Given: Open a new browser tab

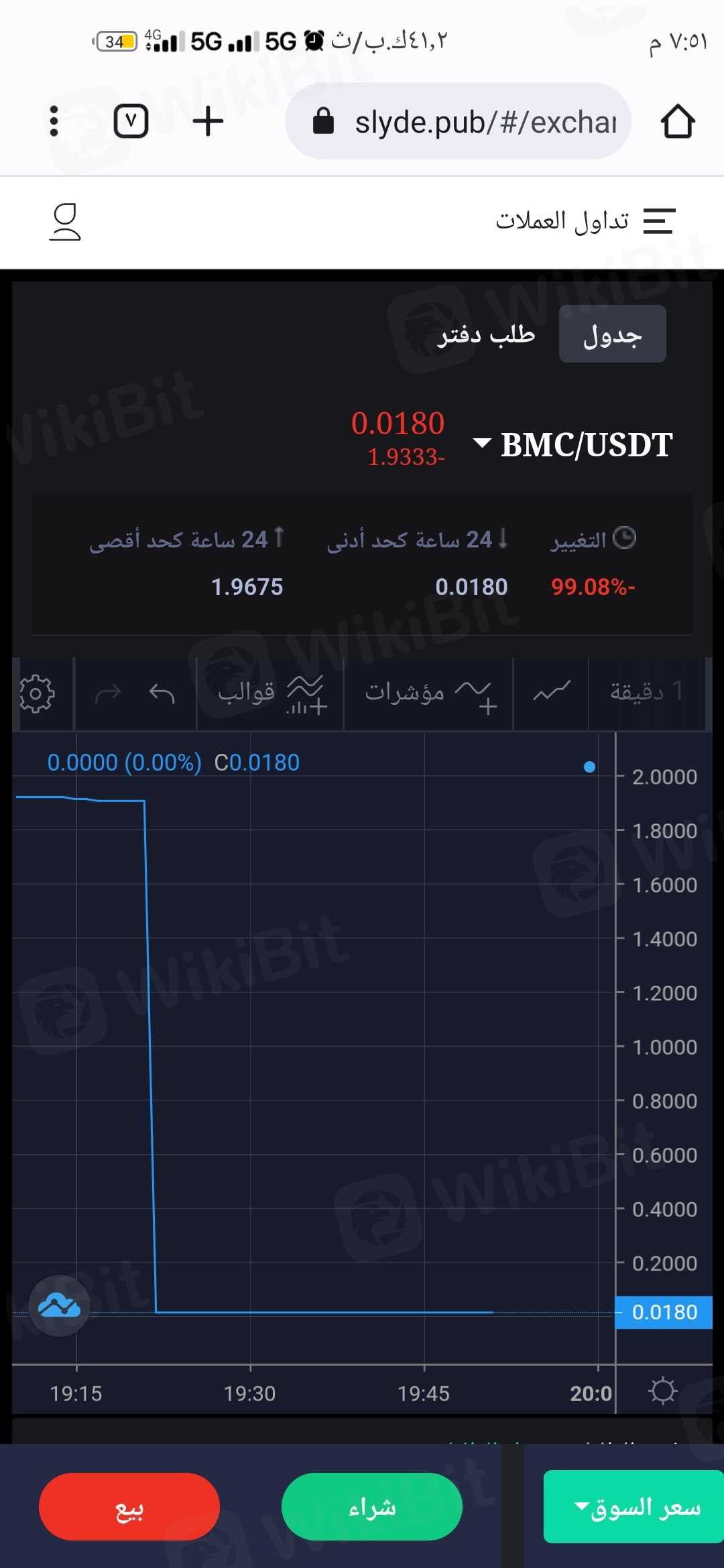Looking at the screenshot, I should [x=208, y=121].
